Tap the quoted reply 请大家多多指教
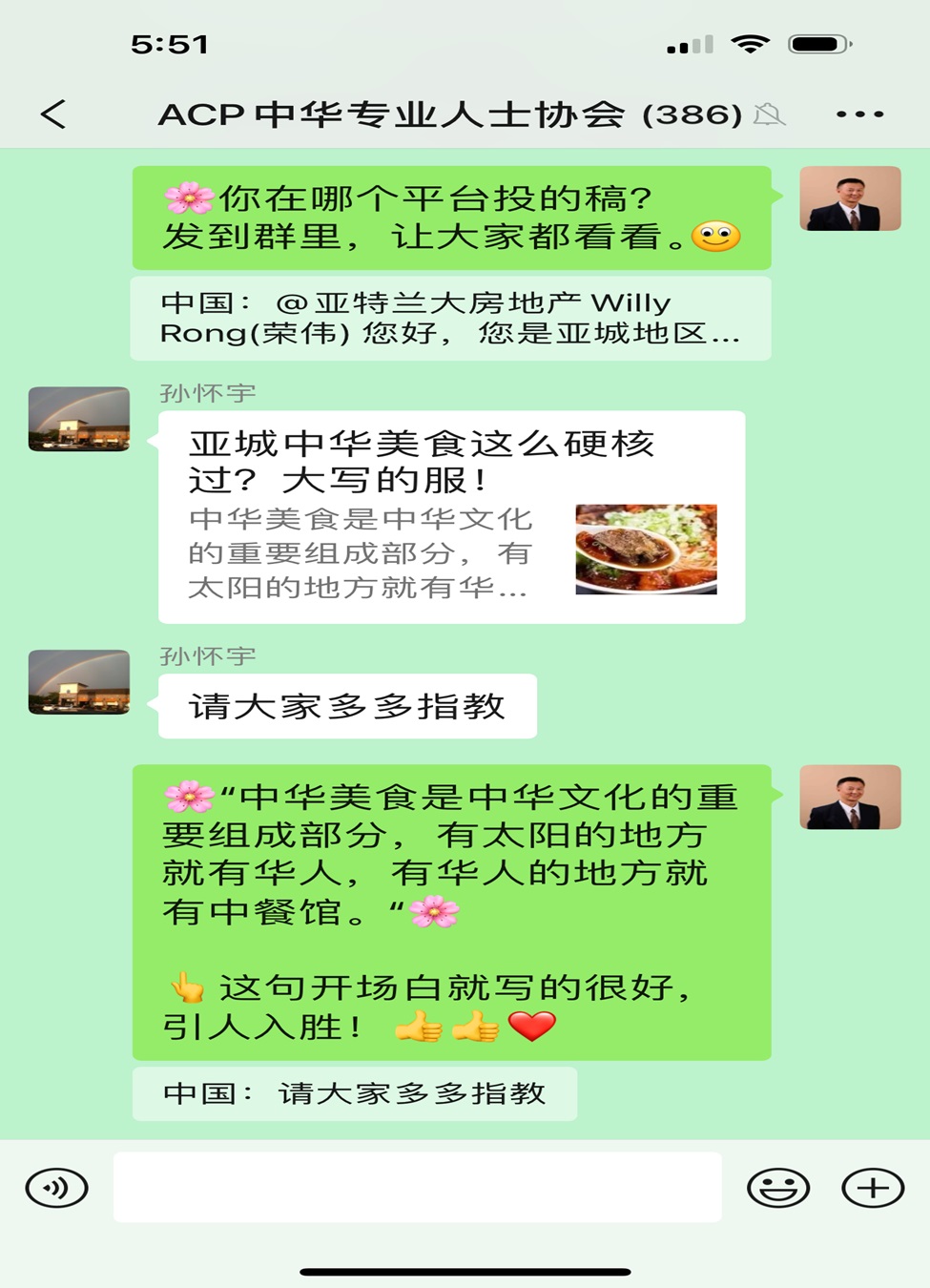Viewport: 930px width, 1288px height. [355, 1093]
